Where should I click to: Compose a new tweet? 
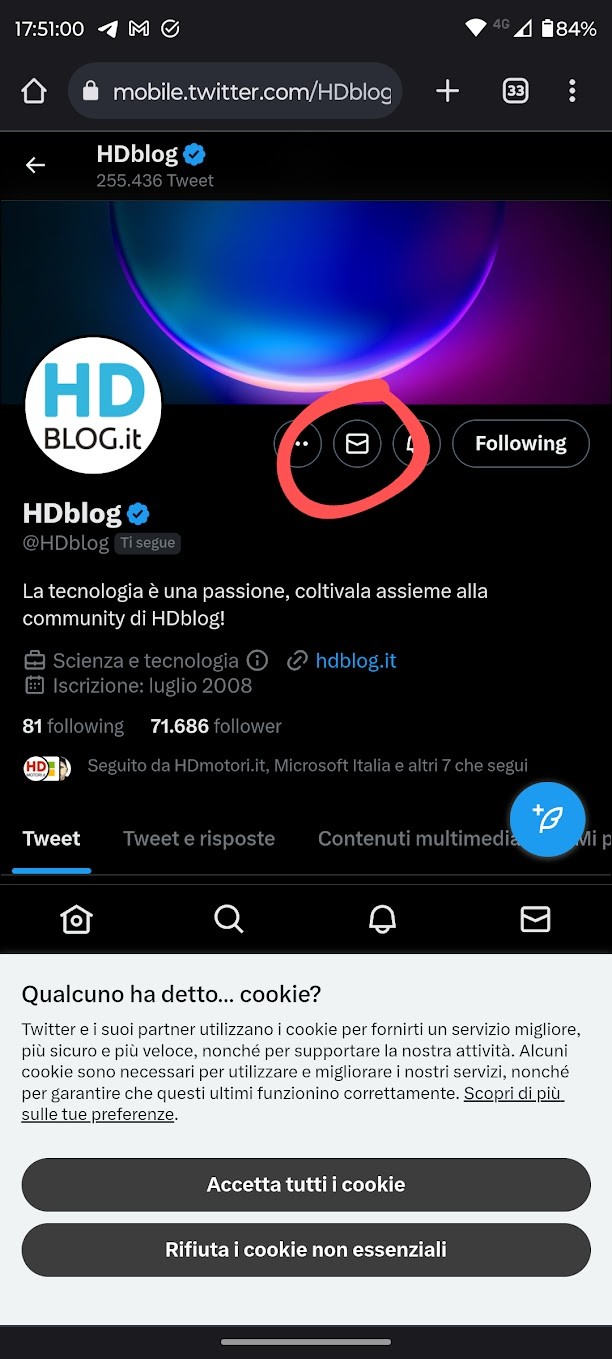[548, 818]
